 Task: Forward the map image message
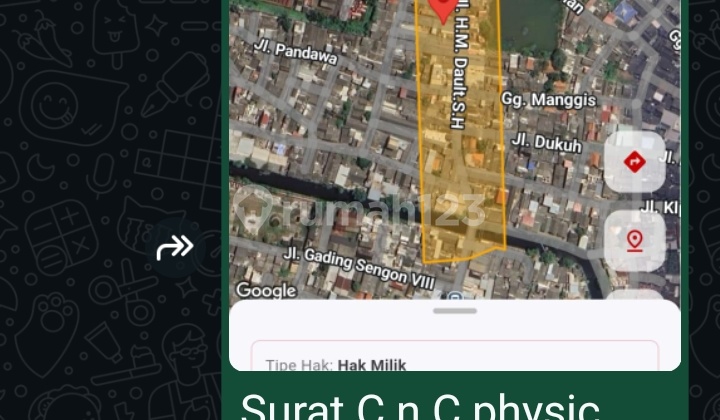coord(175,247)
